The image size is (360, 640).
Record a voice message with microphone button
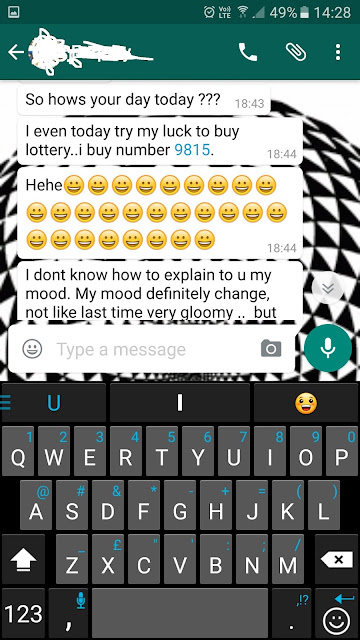coord(328,348)
